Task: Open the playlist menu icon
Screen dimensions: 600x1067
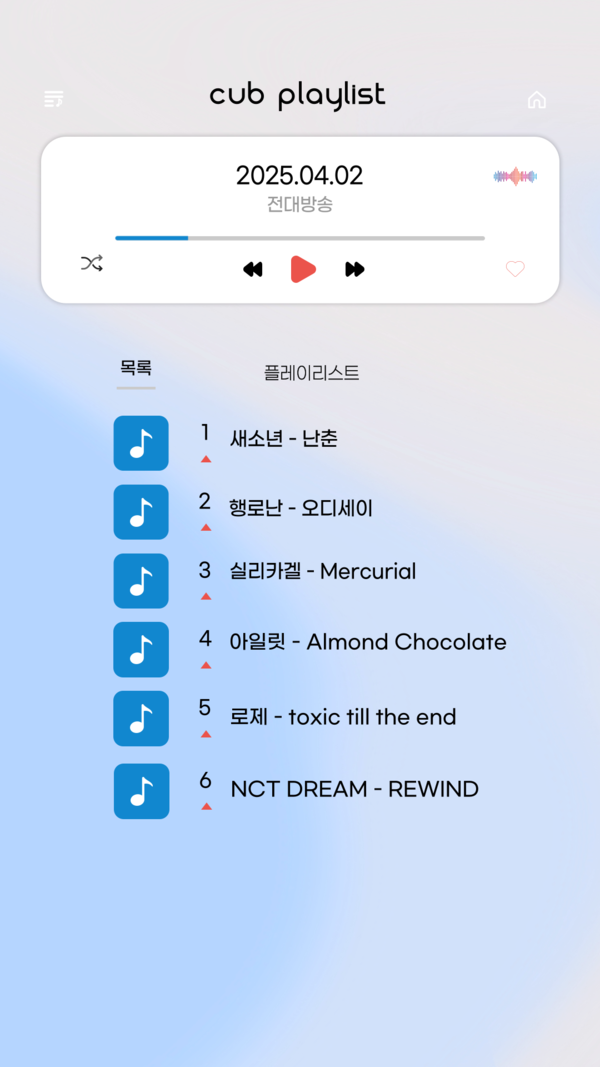Action: point(54,99)
